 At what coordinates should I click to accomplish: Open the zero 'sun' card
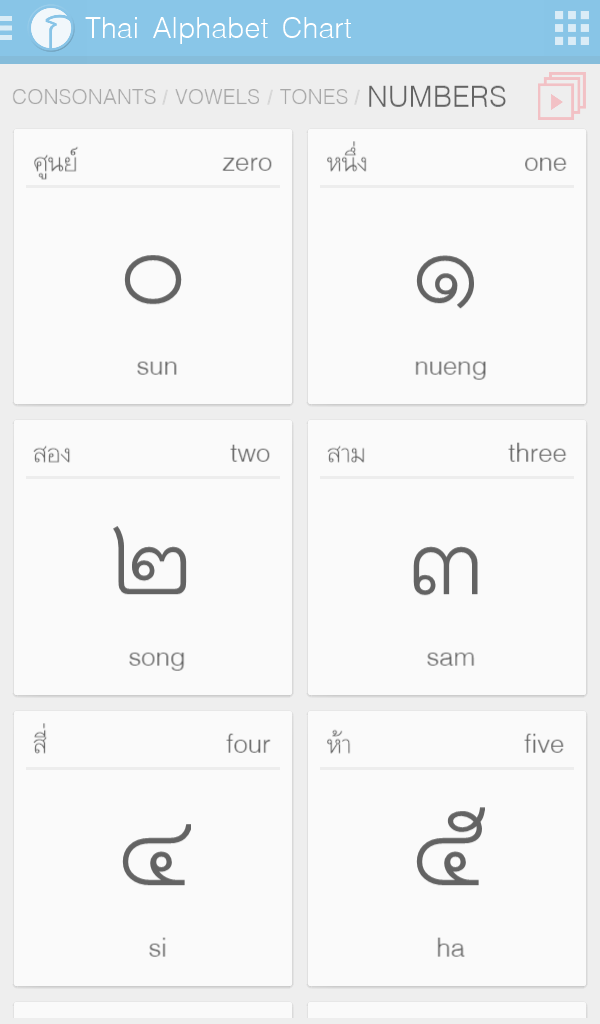[153, 267]
